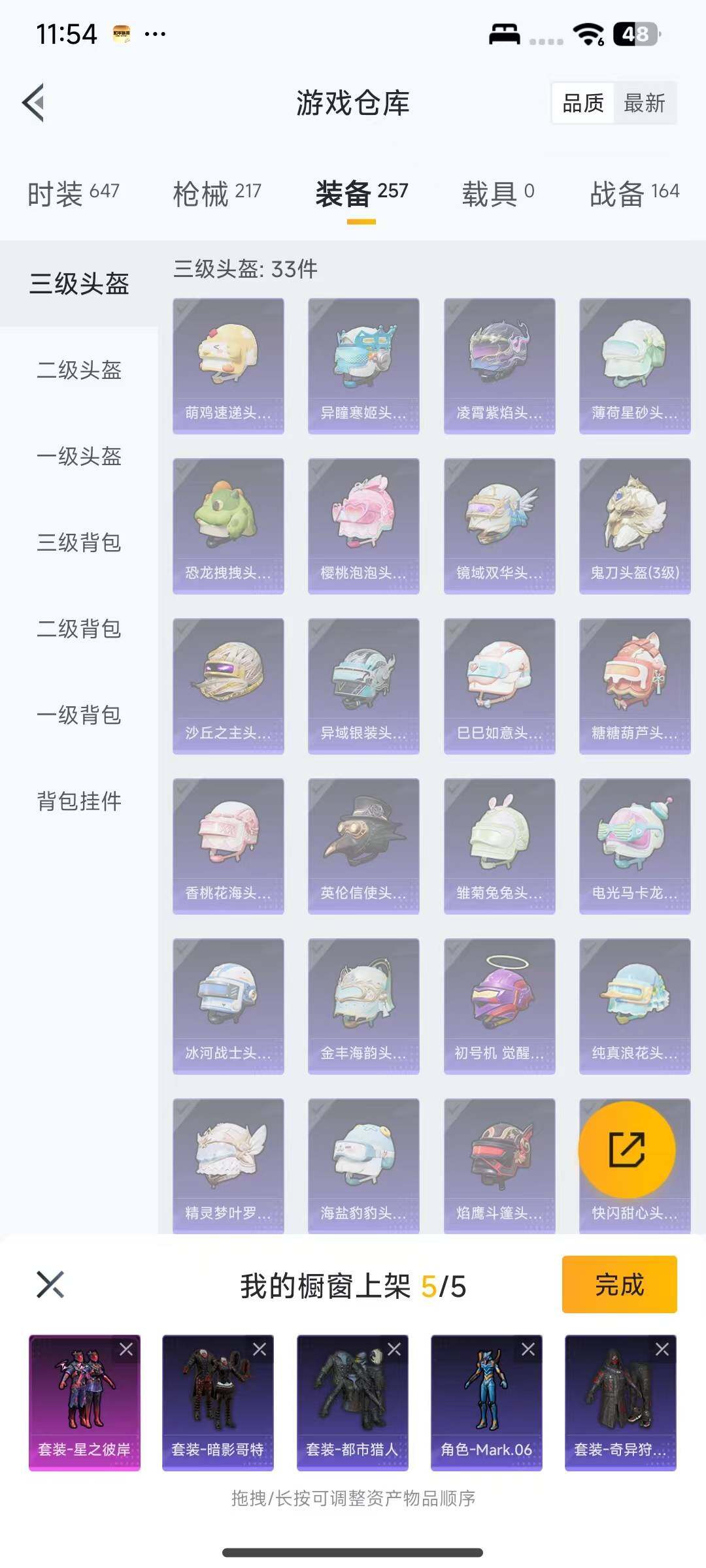
Task: Tap the yellow share floating button
Action: [627, 1150]
